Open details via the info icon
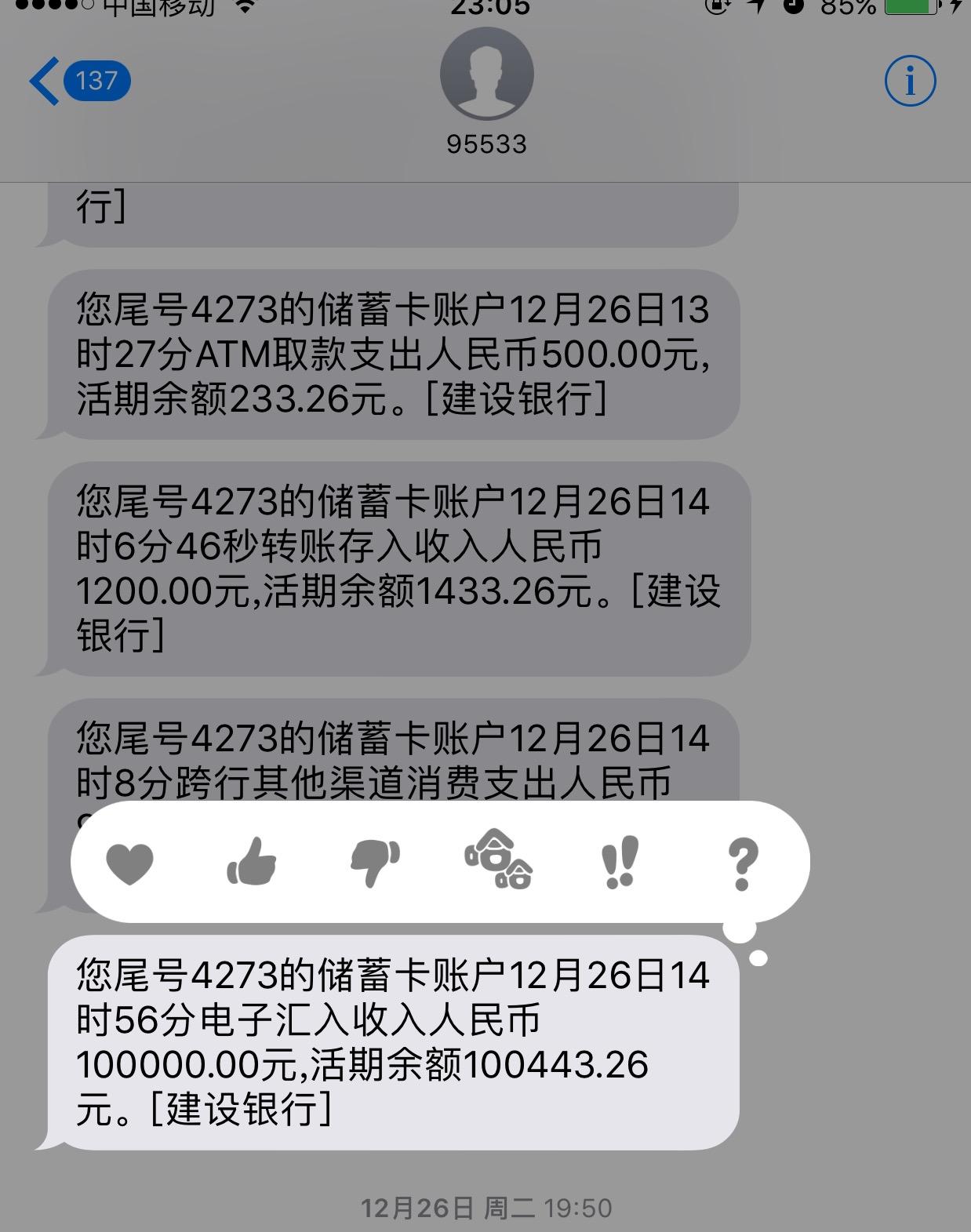Screen dimensions: 971x1232 coord(910,81)
